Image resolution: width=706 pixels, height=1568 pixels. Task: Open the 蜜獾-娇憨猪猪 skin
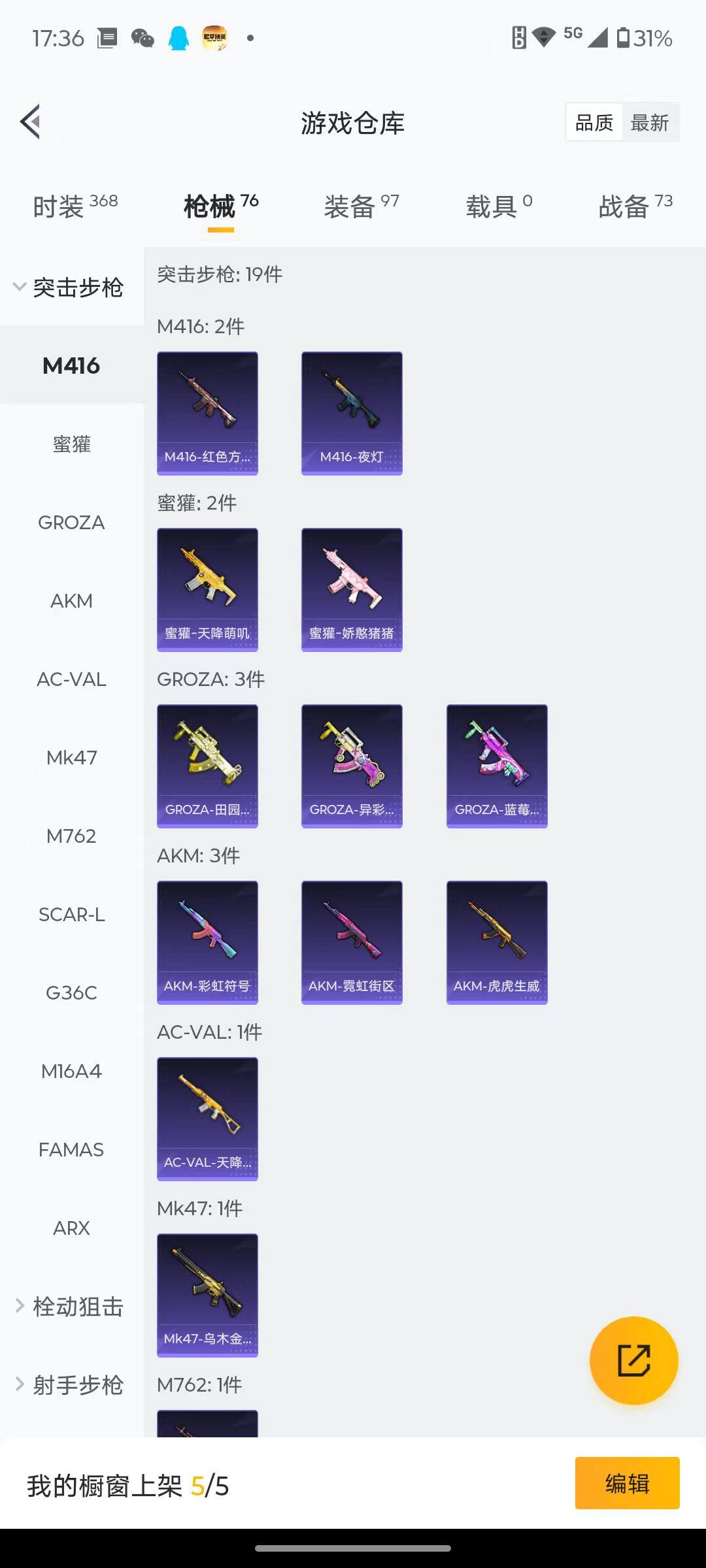[x=352, y=589]
